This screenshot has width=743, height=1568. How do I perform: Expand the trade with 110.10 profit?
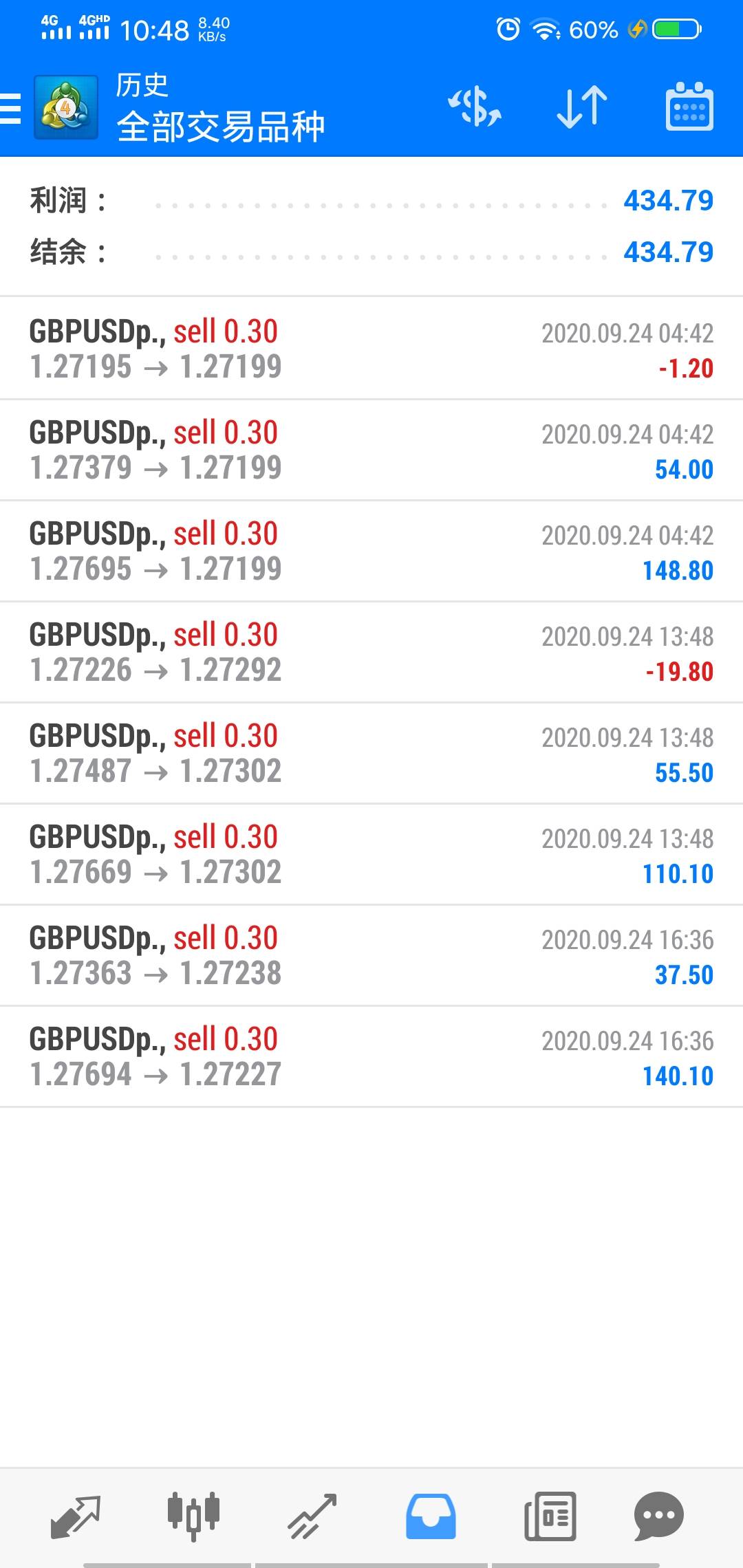[371, 854]
